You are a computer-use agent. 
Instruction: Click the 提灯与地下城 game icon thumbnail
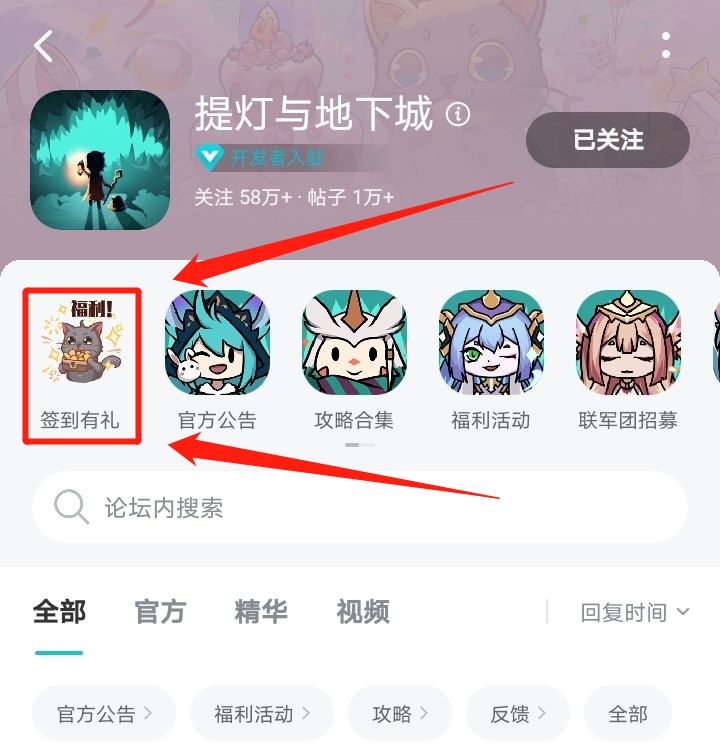coord(100,155)
